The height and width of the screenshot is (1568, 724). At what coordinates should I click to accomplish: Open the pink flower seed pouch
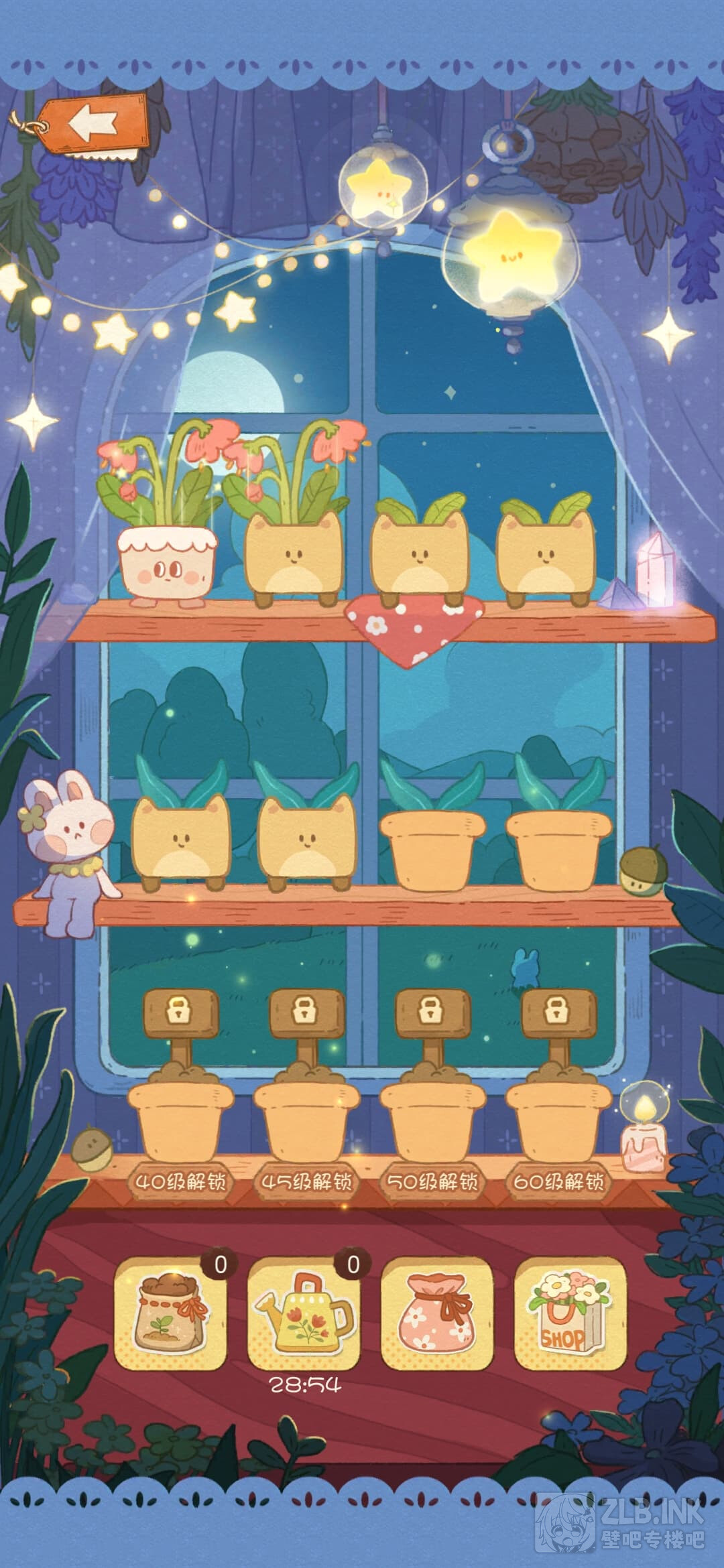[436, 1313]
